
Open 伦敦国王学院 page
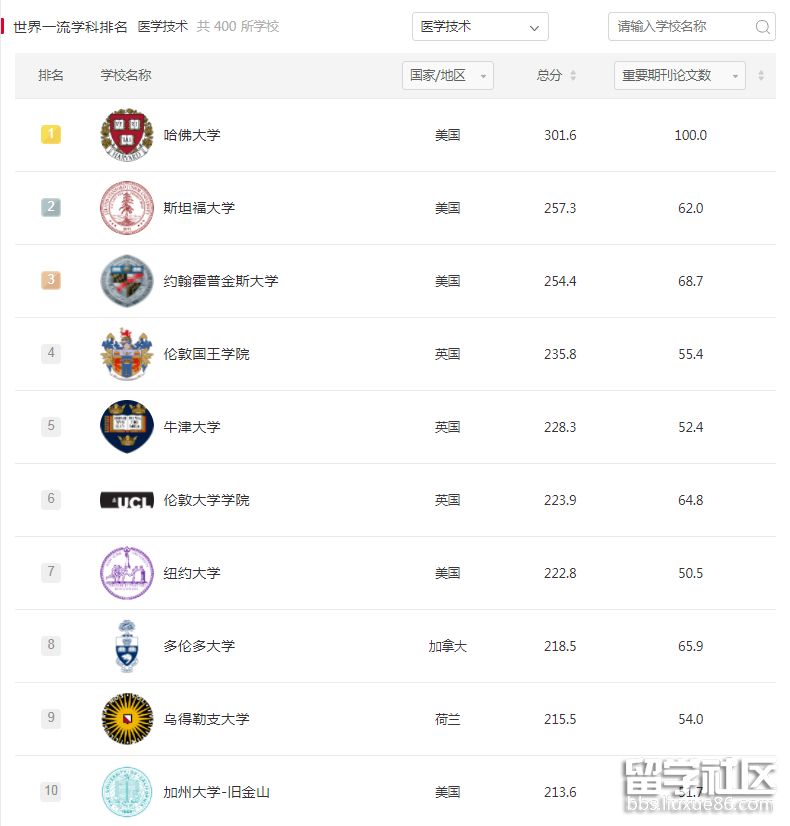[206, 354]
